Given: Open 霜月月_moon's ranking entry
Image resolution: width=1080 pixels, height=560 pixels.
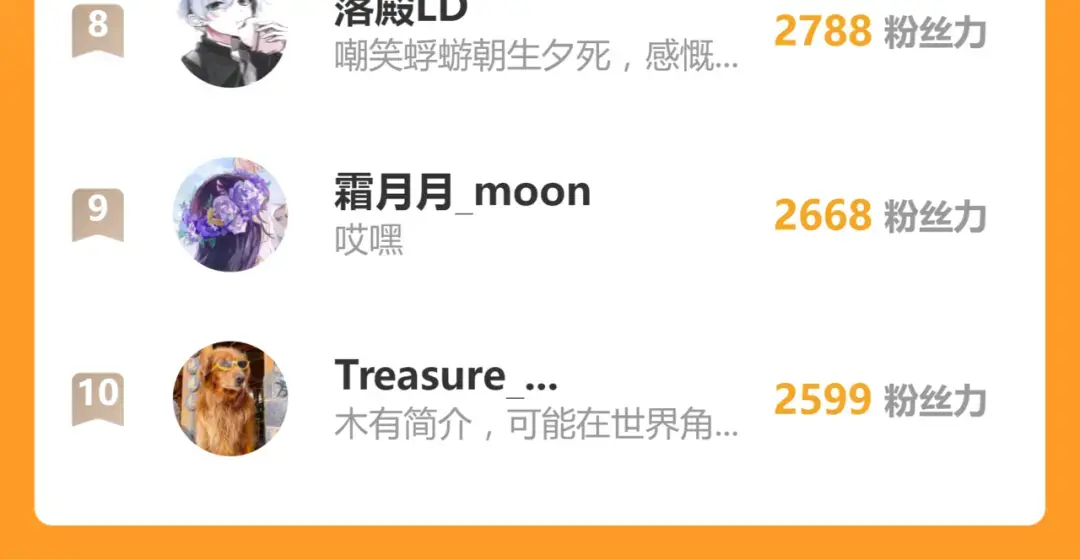Looking at the screenshot, I should (x=540, y=214).
